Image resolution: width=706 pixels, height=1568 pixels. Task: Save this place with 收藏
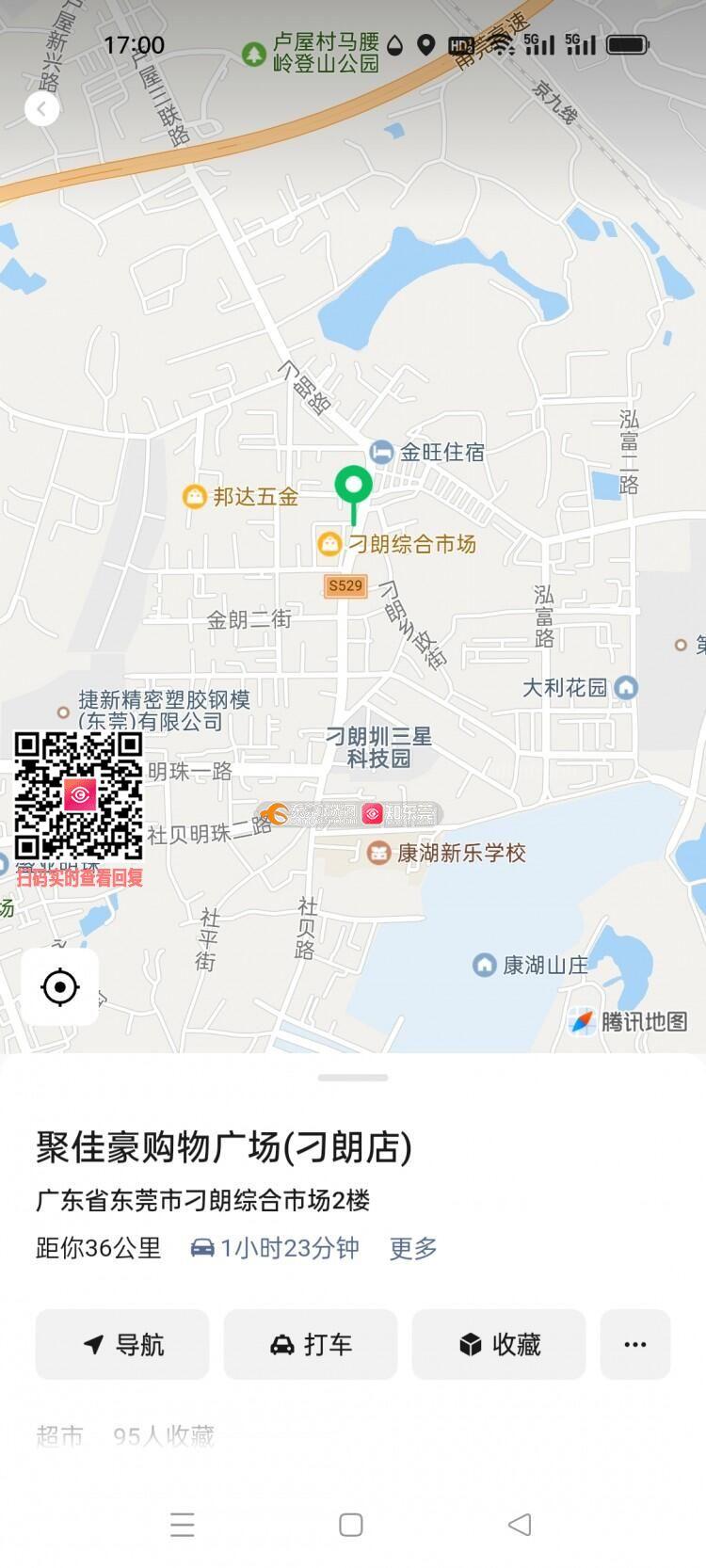499,1344
